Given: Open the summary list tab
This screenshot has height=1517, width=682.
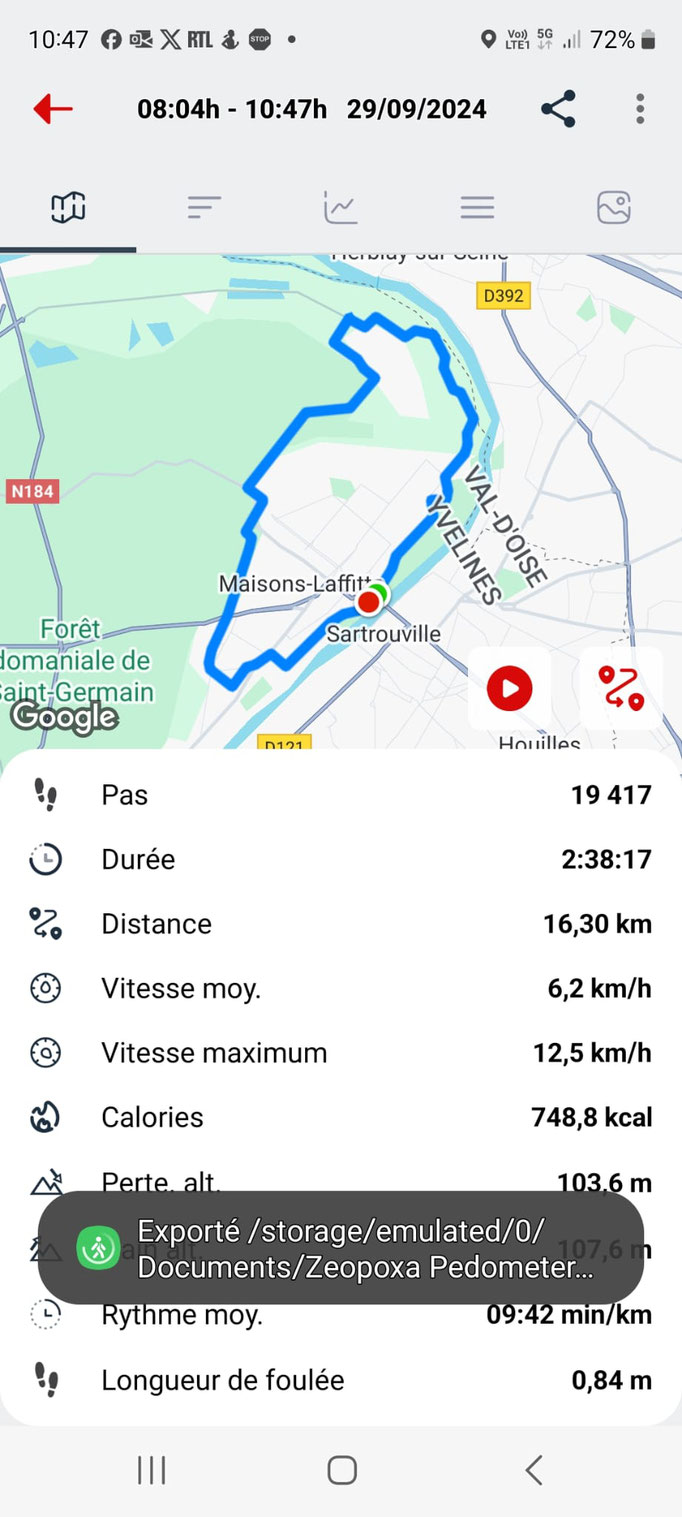Looking at the screenshot, I should click(x=204, y=207).
